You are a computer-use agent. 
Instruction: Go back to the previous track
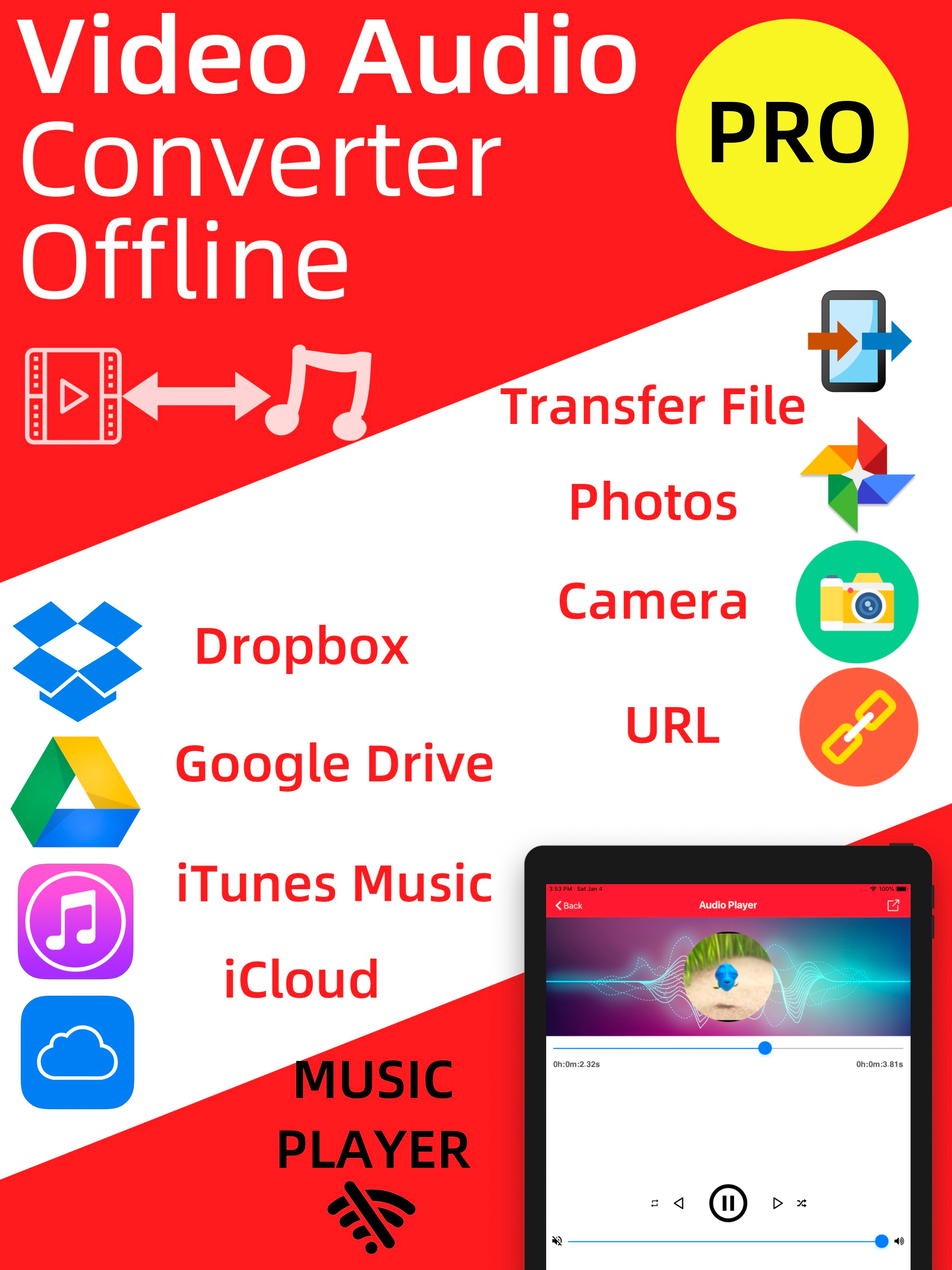click(679, 1204)
